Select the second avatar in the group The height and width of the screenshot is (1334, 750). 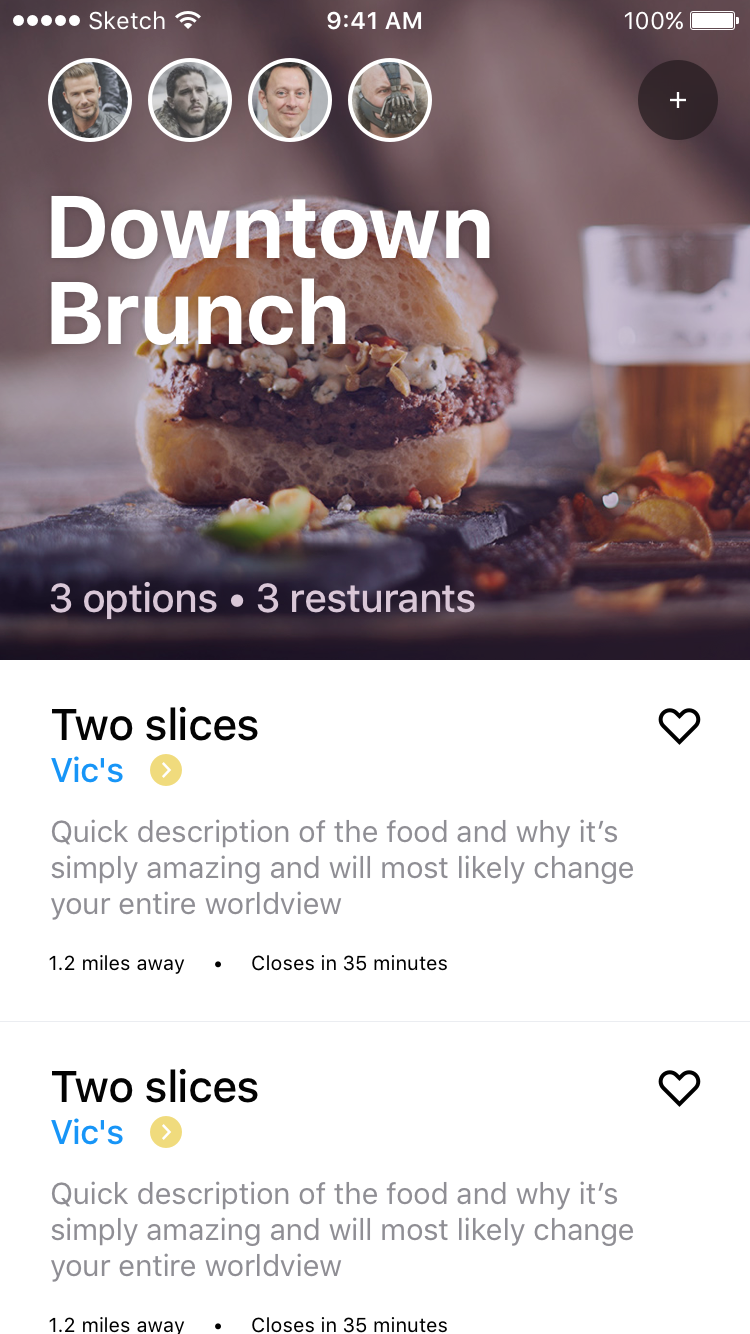click(x=190, y=100)
